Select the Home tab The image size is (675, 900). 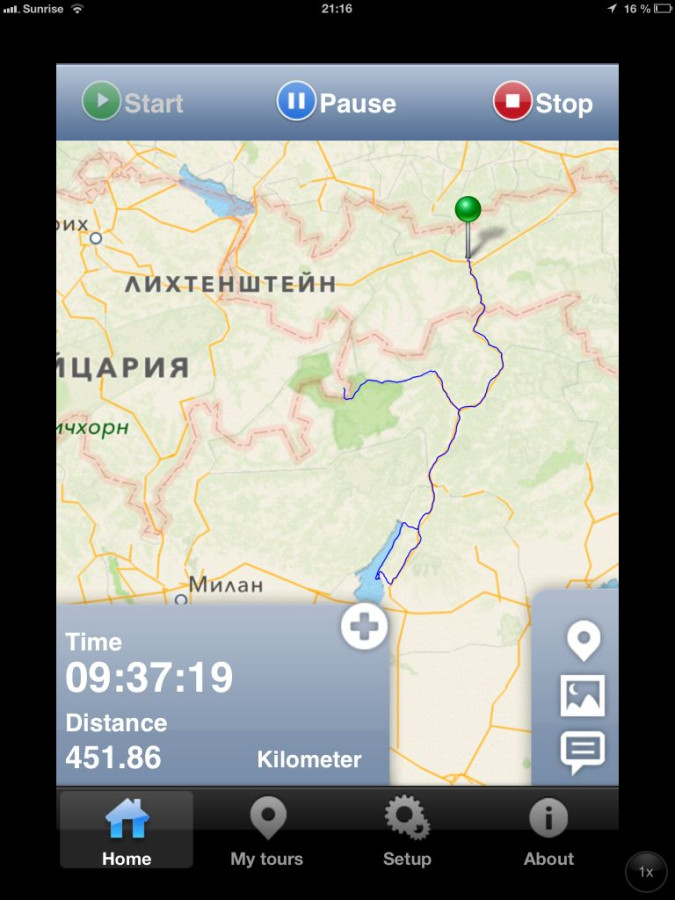pyautogui.click(x=126, y=832)
